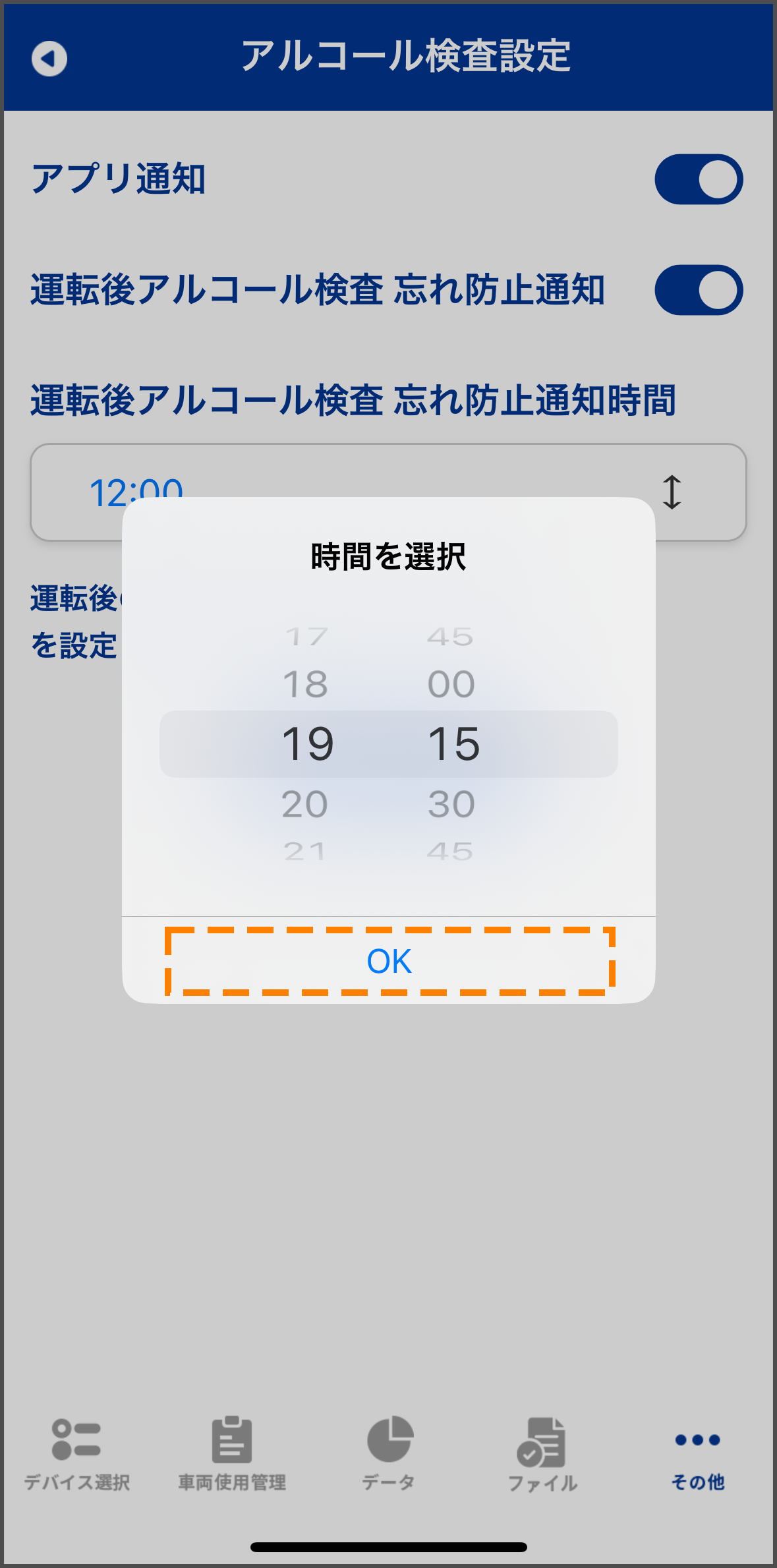Screen dimensions: 777x1568
Task: Select minute 00 in the time picker
Action: coord(451,684)
